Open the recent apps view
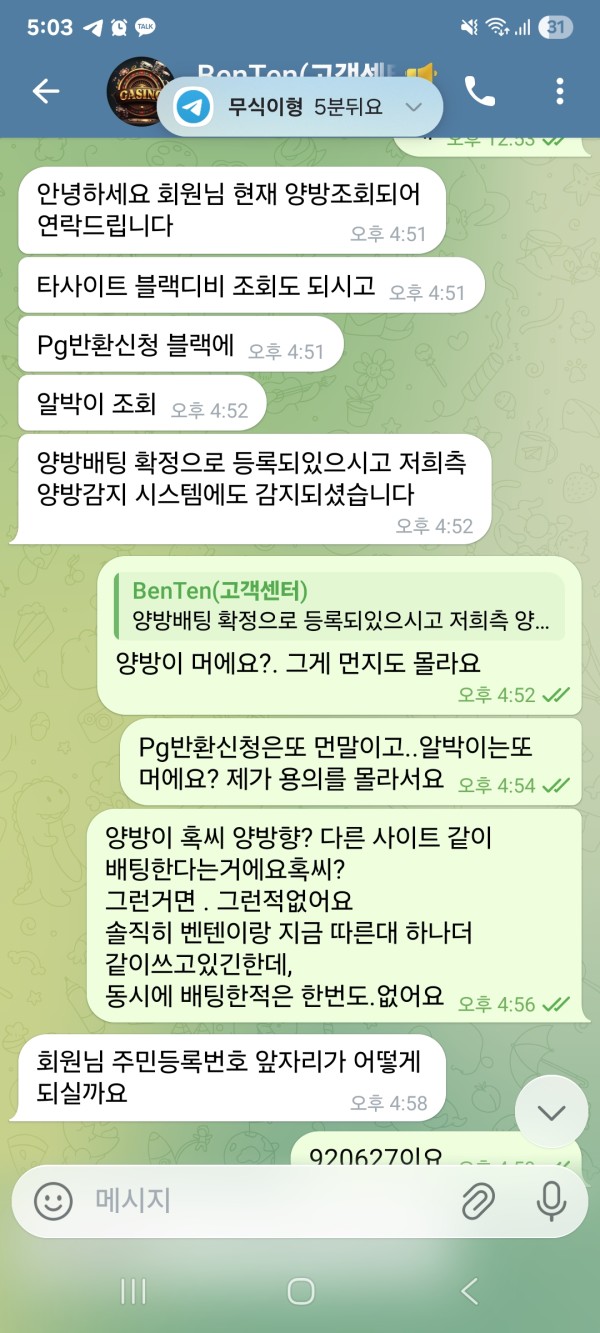 click(x=133, y=1291)
